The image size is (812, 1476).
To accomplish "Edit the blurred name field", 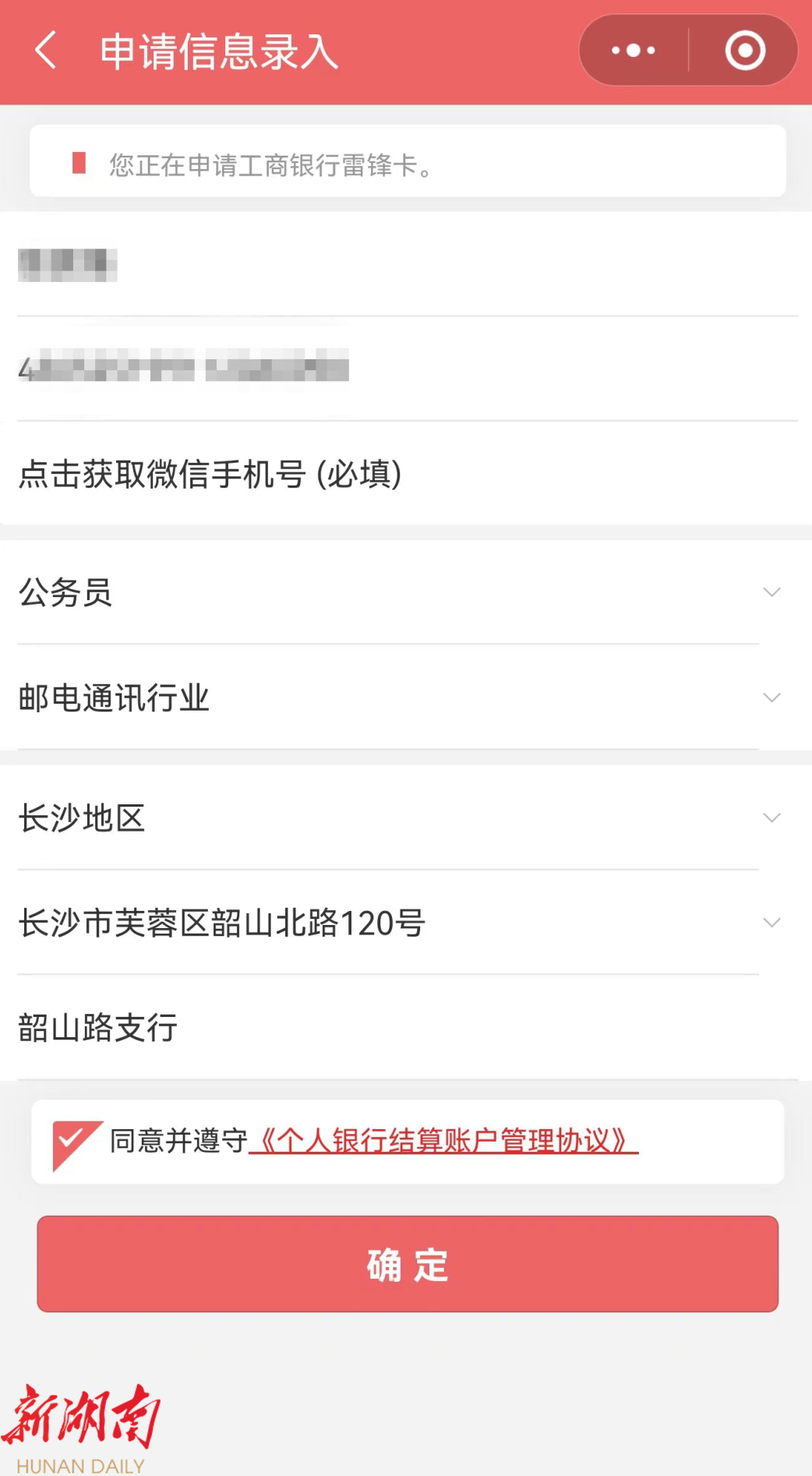I will pos(234,265).
